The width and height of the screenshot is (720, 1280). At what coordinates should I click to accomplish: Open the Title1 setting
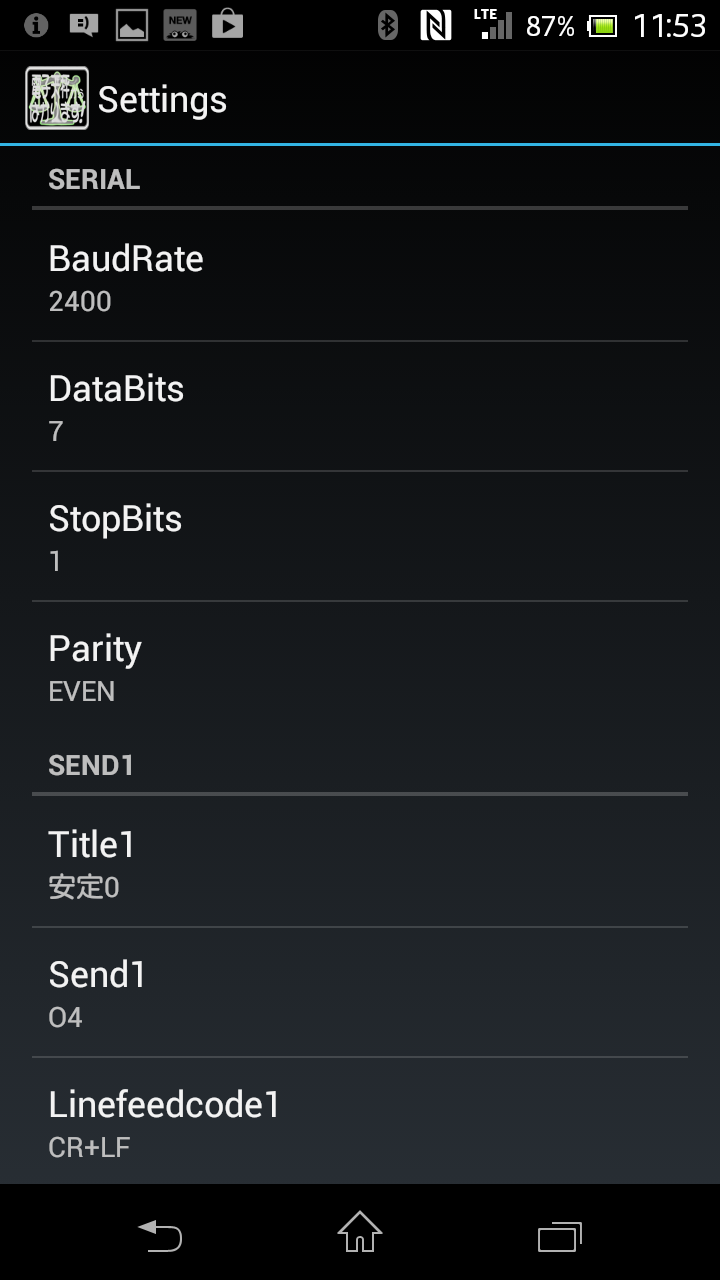tap(360, 862)
